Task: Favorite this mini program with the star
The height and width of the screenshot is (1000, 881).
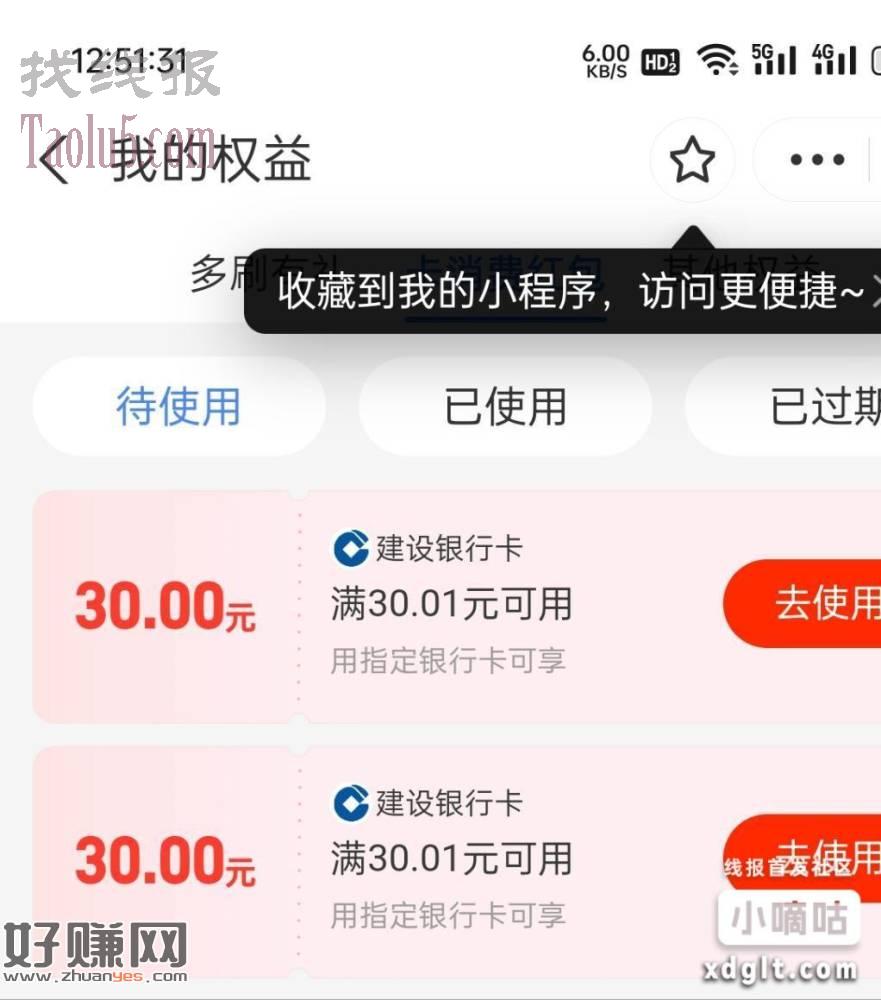Action: (x=692, y=160)
